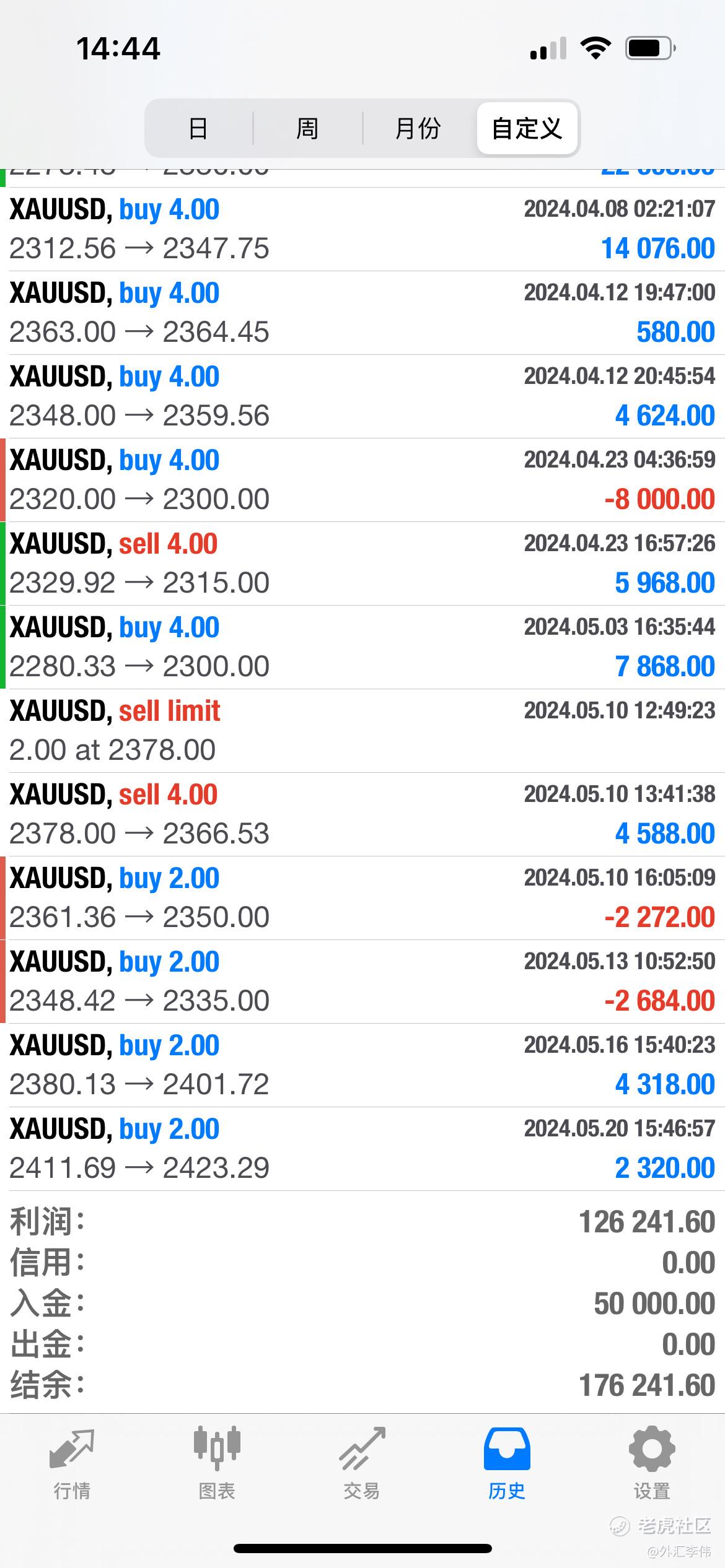Select the 周 (week) period tab
725x1568 pixels.
(x=307, y=129)
